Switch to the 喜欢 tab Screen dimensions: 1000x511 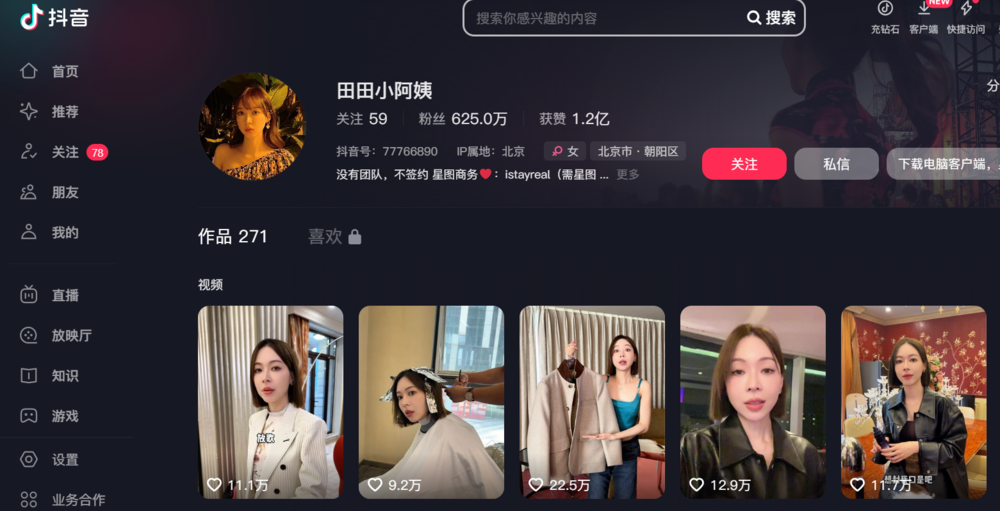tap(334, 237)
